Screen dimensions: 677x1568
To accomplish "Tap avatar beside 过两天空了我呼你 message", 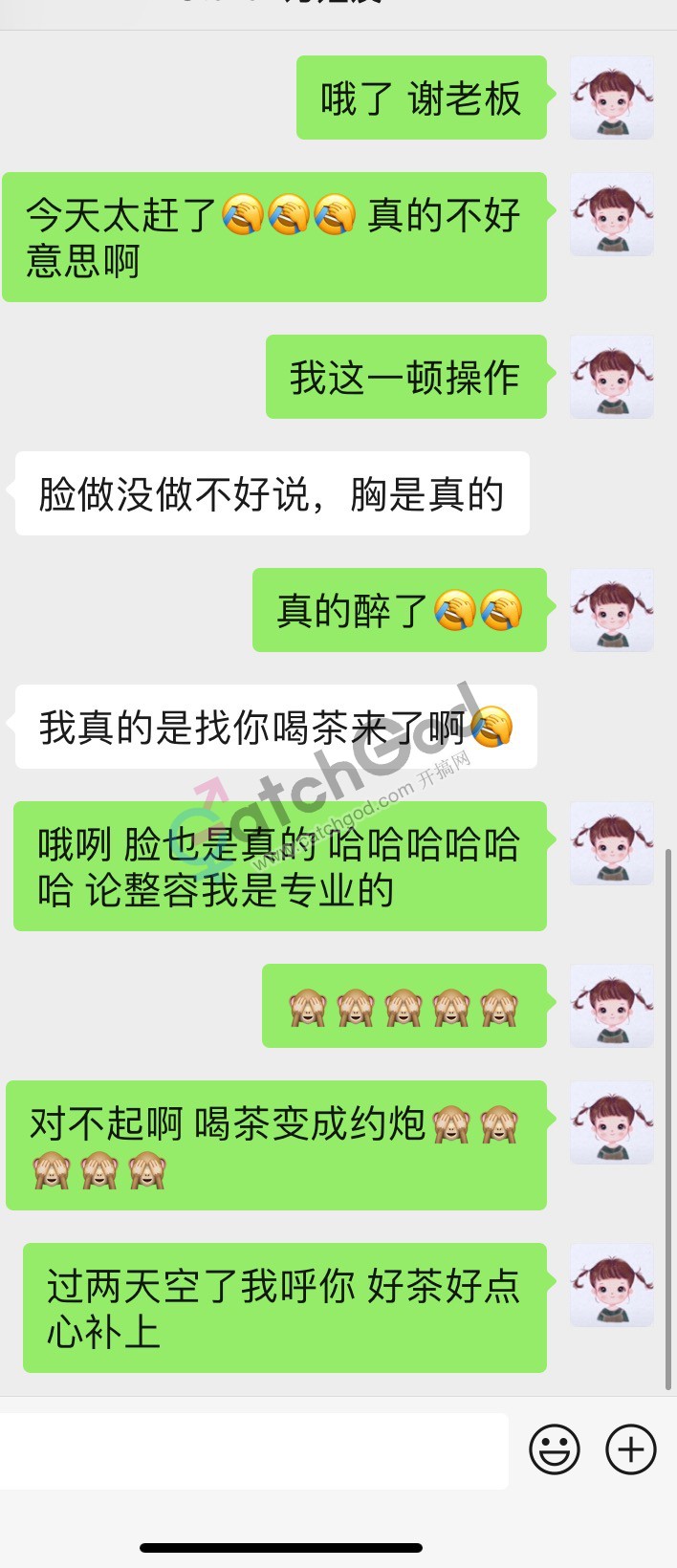I will pos(612,1285).
